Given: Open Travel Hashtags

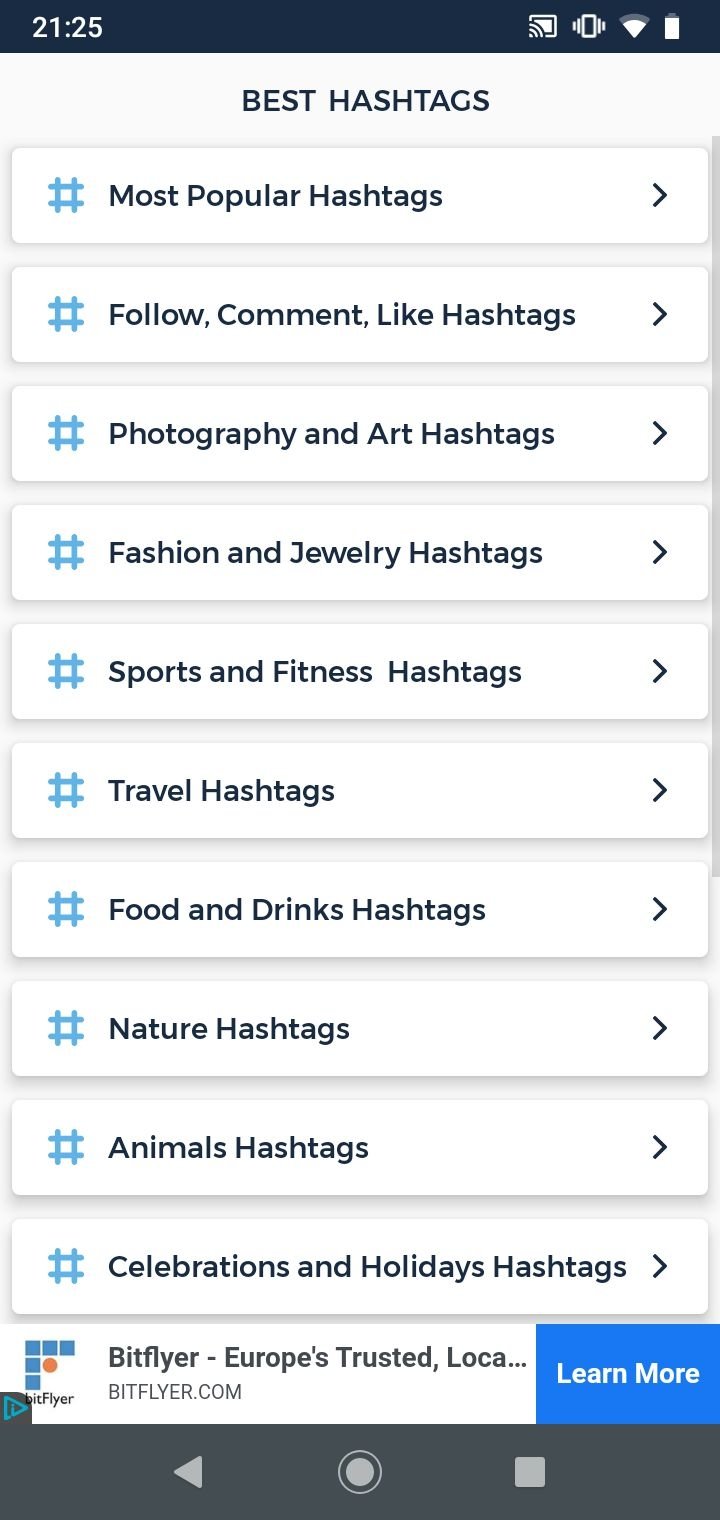Looking at the screenshot, I should coord(360,790).
